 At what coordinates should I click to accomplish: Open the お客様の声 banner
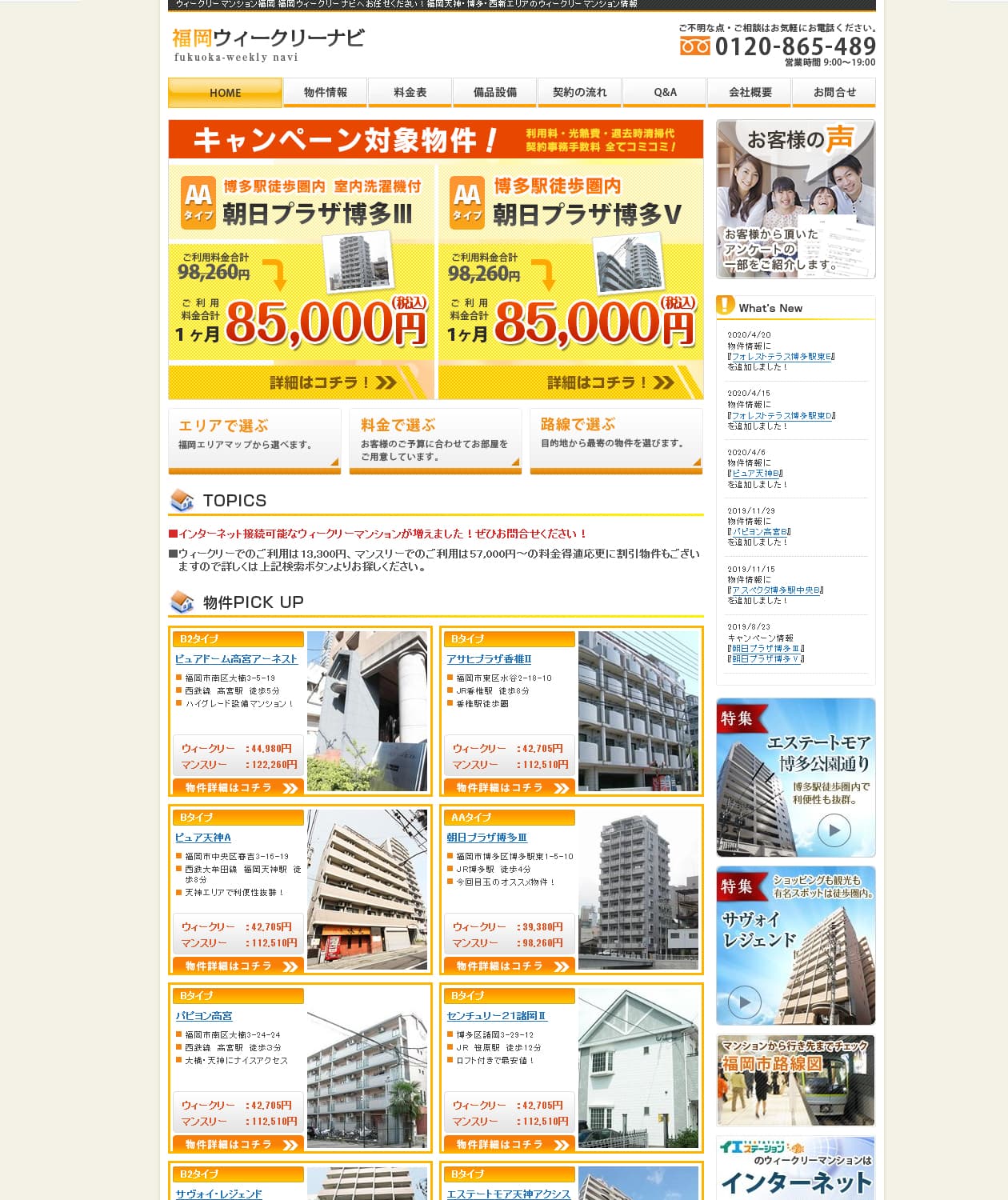(795, 199)
